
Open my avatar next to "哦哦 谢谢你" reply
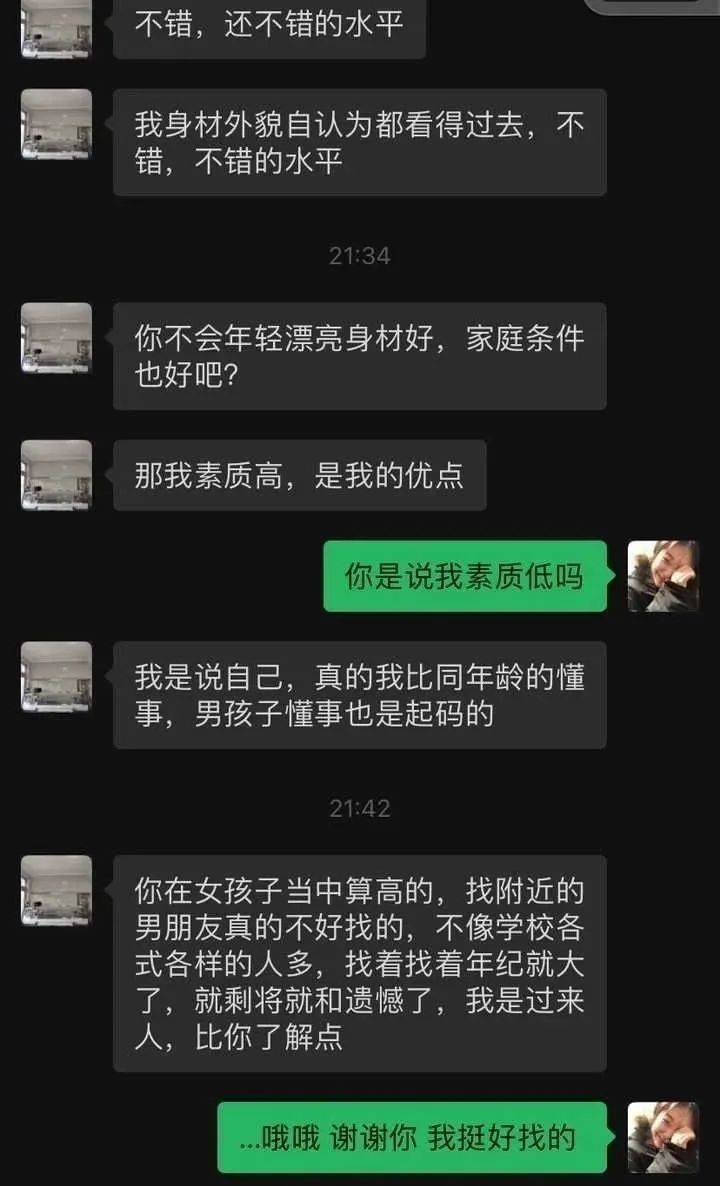[662, 1137]
